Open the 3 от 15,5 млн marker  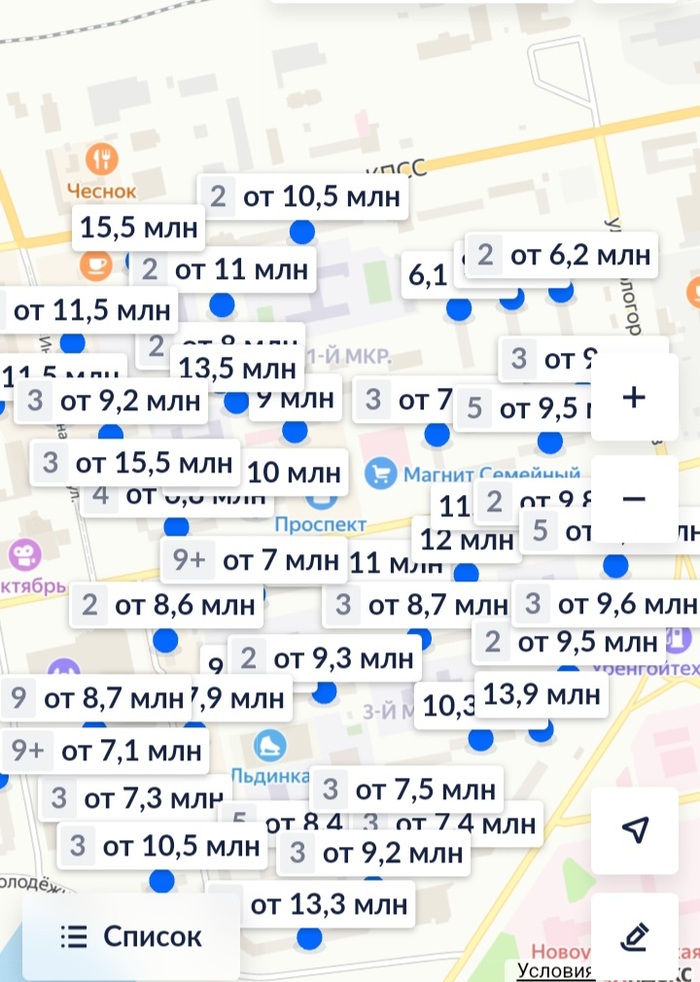136,463
